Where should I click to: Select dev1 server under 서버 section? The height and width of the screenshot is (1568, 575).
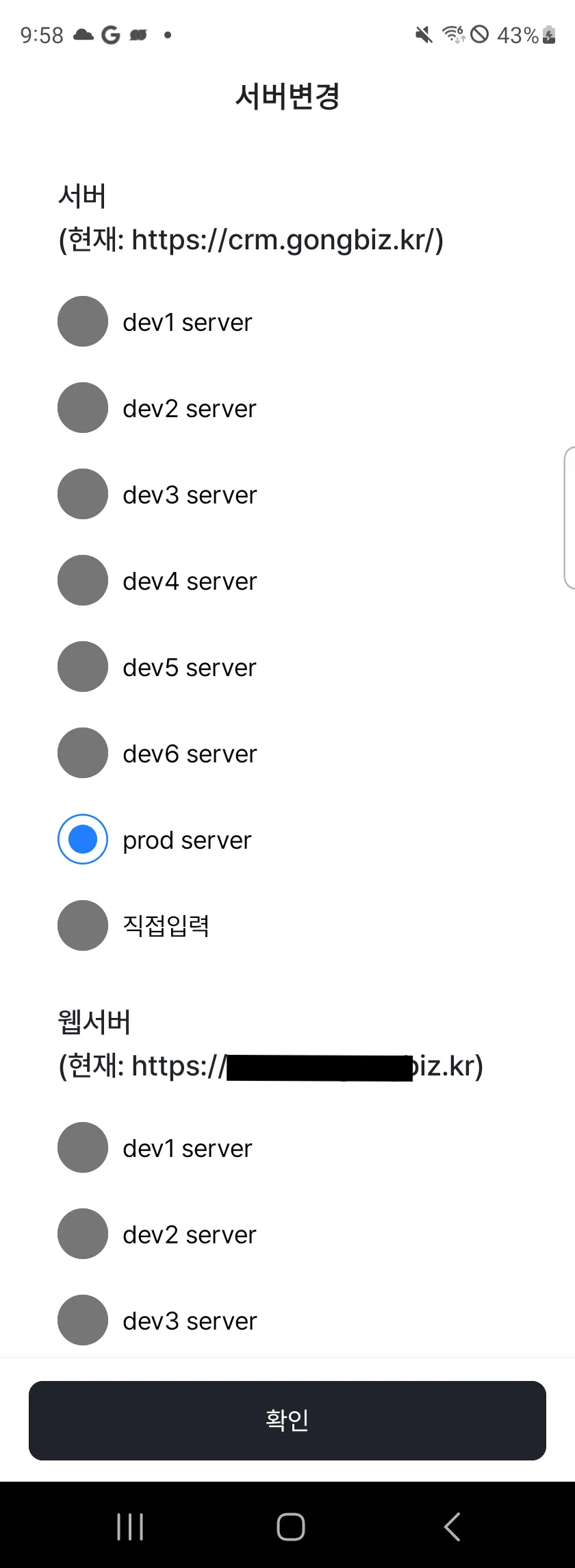click(x=83, y=321)
